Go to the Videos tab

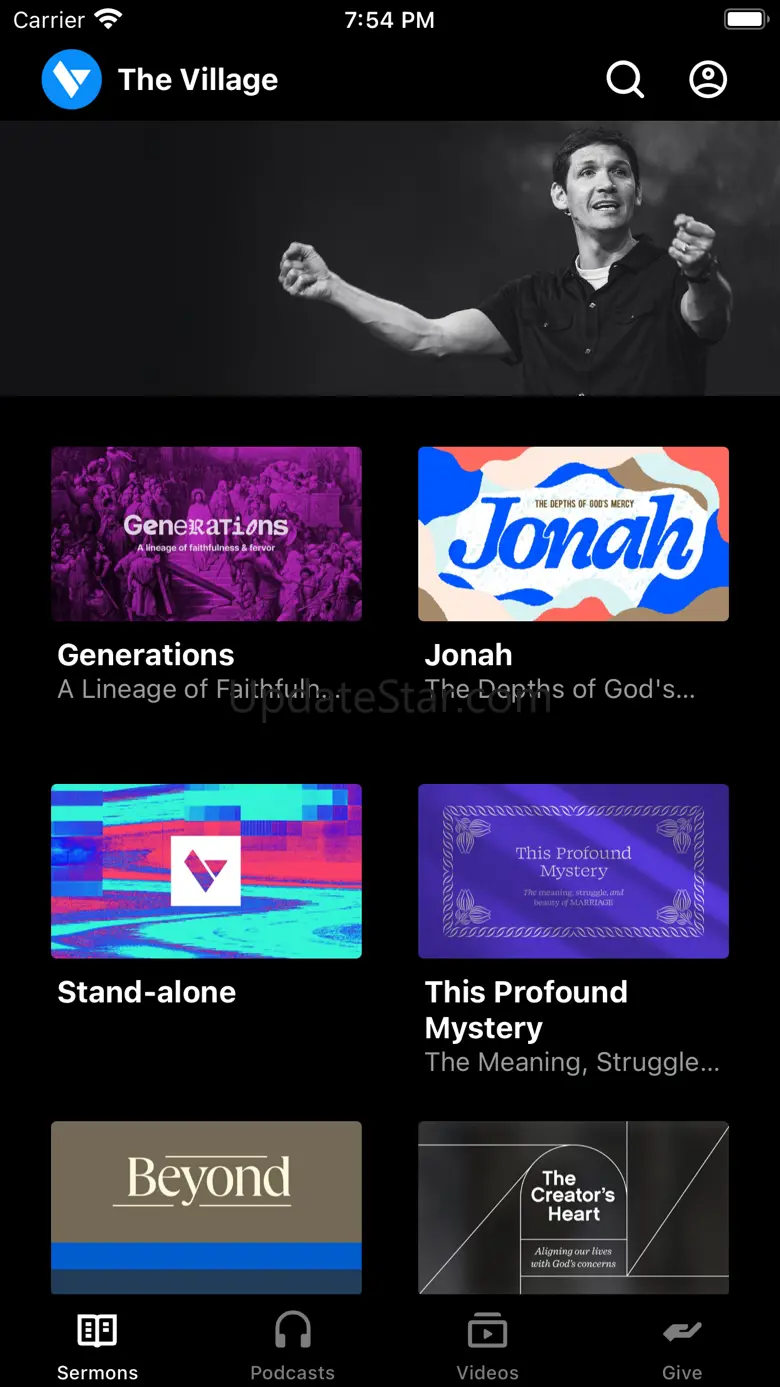click(x=487, y=1346)
